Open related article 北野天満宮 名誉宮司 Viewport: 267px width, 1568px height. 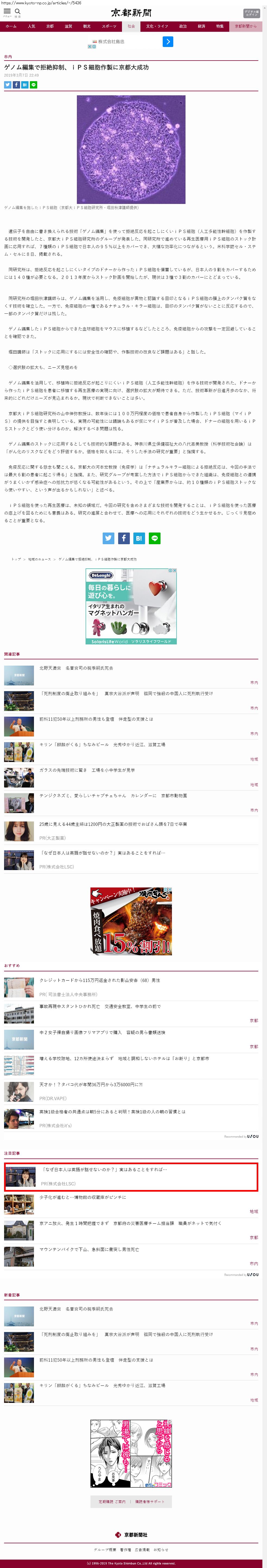[76, 668]
